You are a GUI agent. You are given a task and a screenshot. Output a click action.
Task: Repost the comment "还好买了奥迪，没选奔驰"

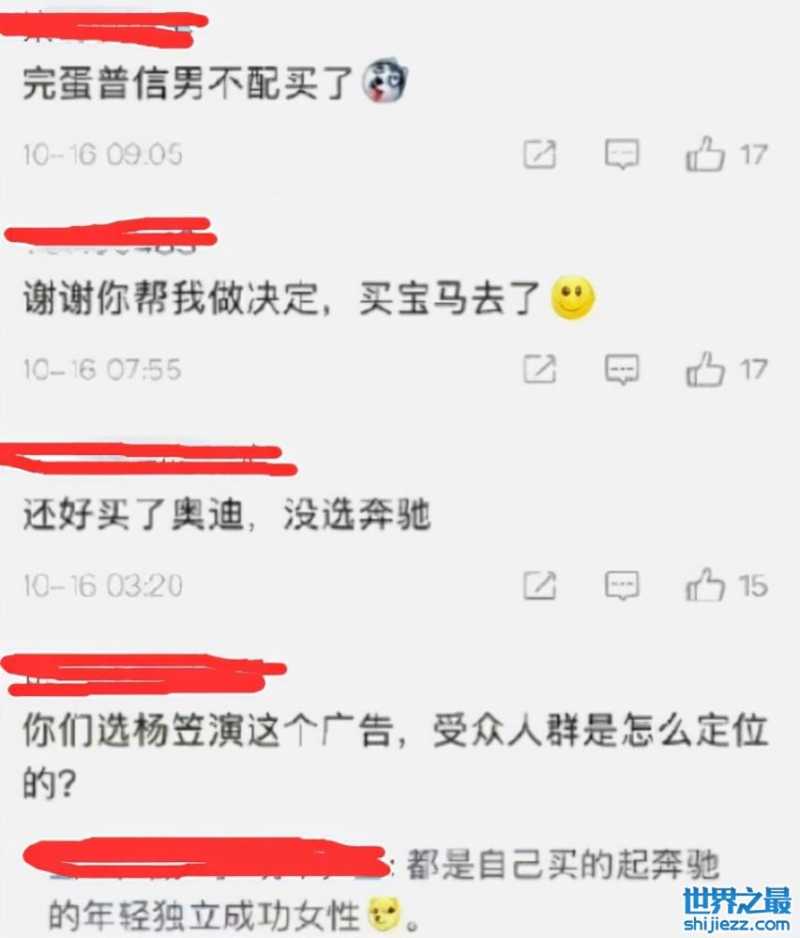[540, 585]
